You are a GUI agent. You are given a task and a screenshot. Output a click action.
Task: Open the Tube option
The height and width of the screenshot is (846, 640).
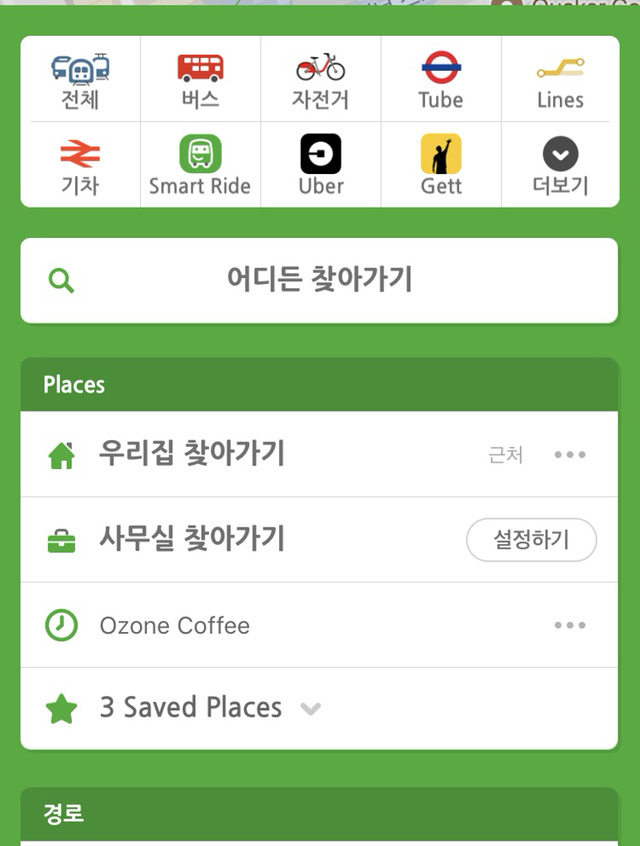tap(440, 80)
